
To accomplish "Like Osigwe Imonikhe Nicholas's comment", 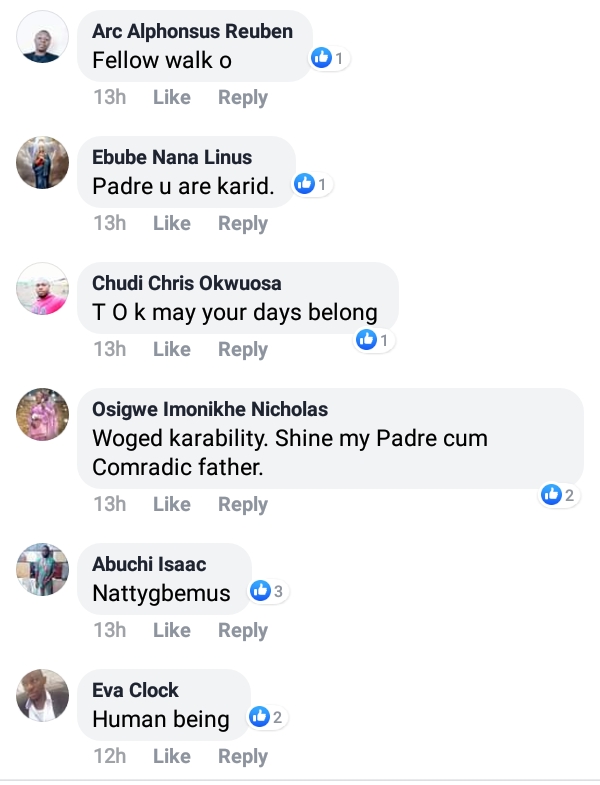I will (x=171, y=505).
